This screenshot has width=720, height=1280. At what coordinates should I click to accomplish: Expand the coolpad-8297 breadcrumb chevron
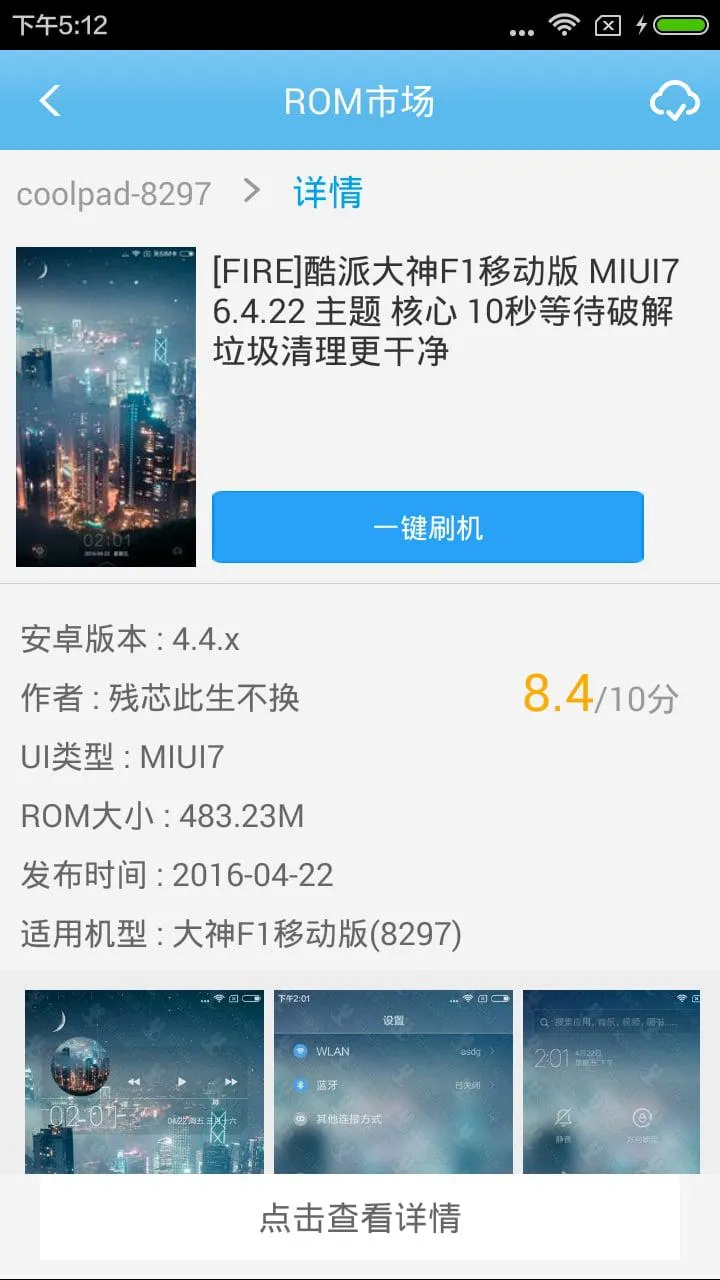[x=251, y=192]
